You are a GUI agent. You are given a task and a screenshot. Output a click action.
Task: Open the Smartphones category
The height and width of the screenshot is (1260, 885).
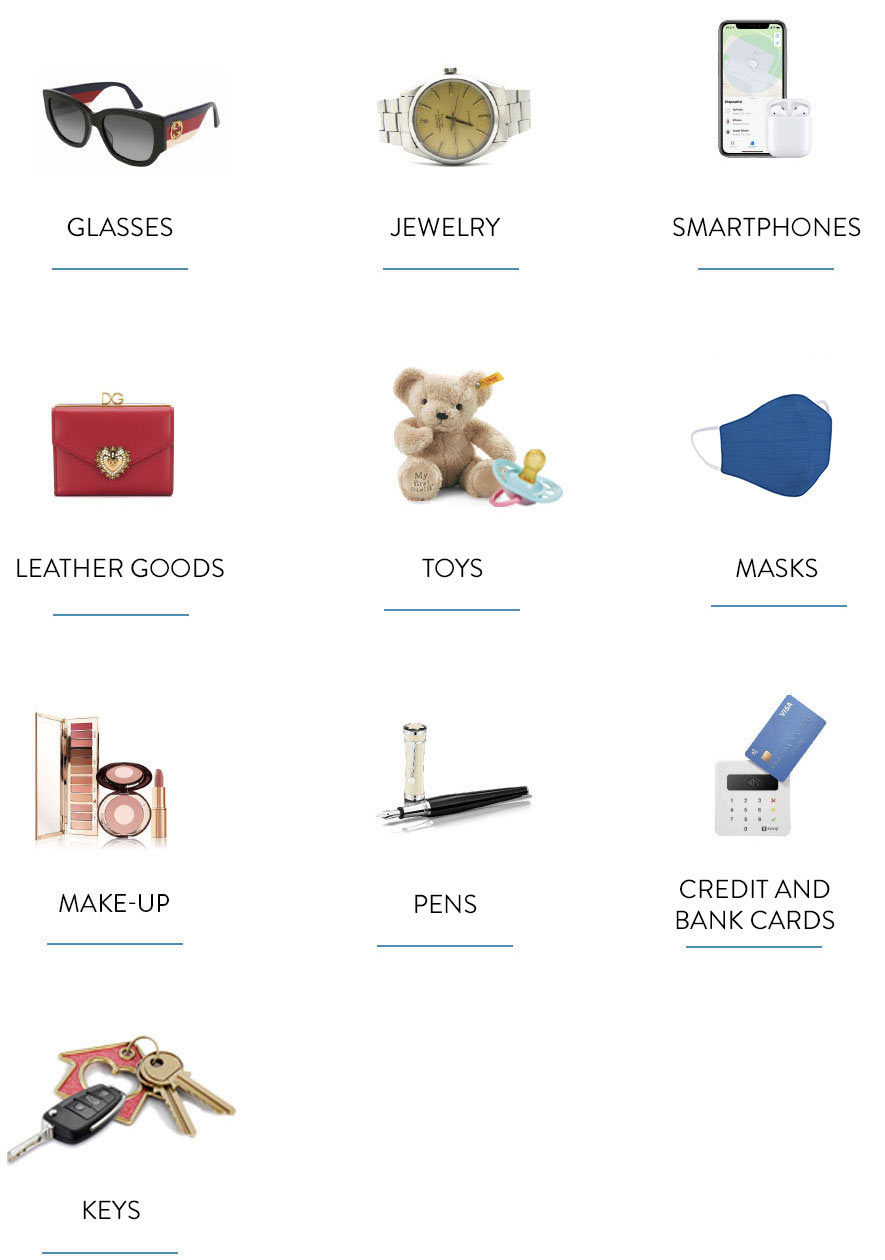coord(766,228)
